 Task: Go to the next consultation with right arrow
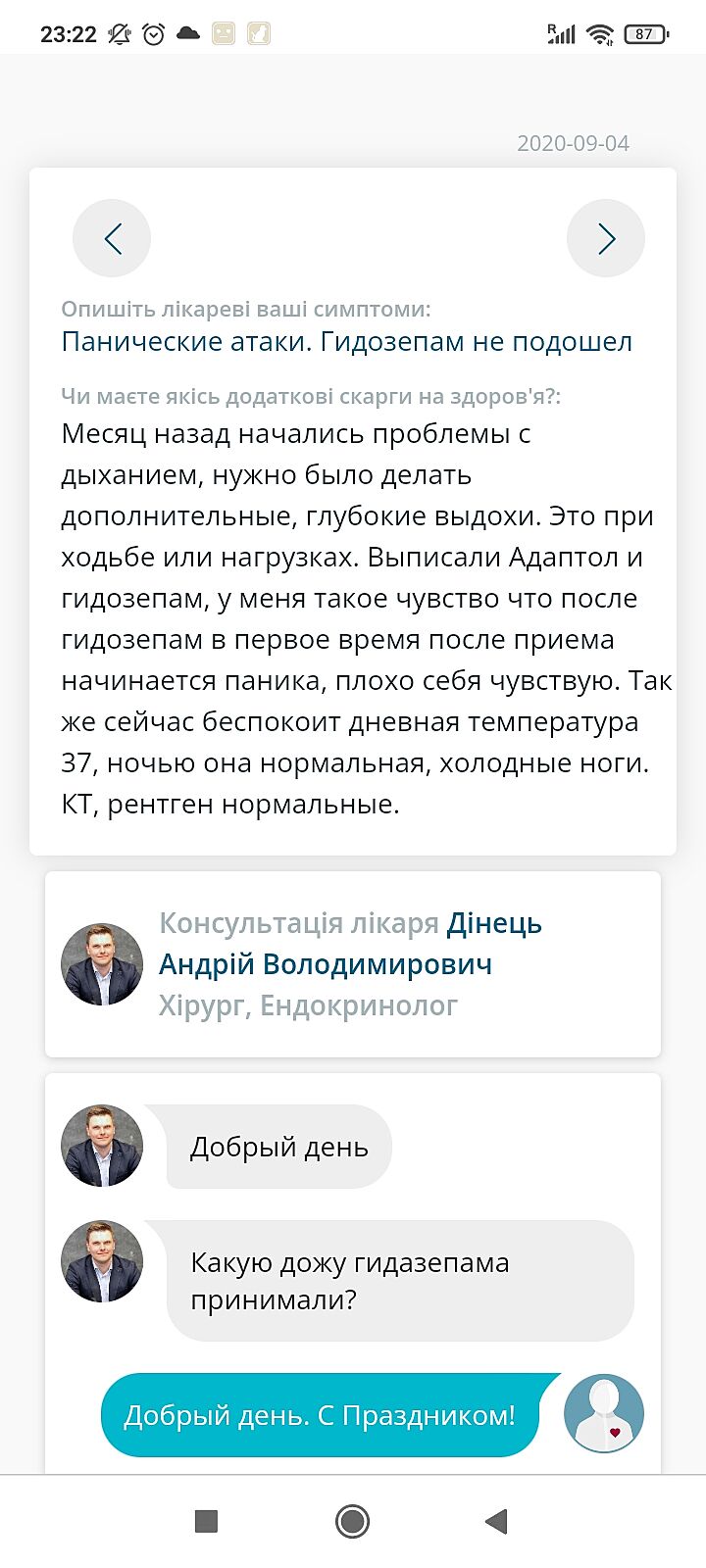click(x=606, y=238)
